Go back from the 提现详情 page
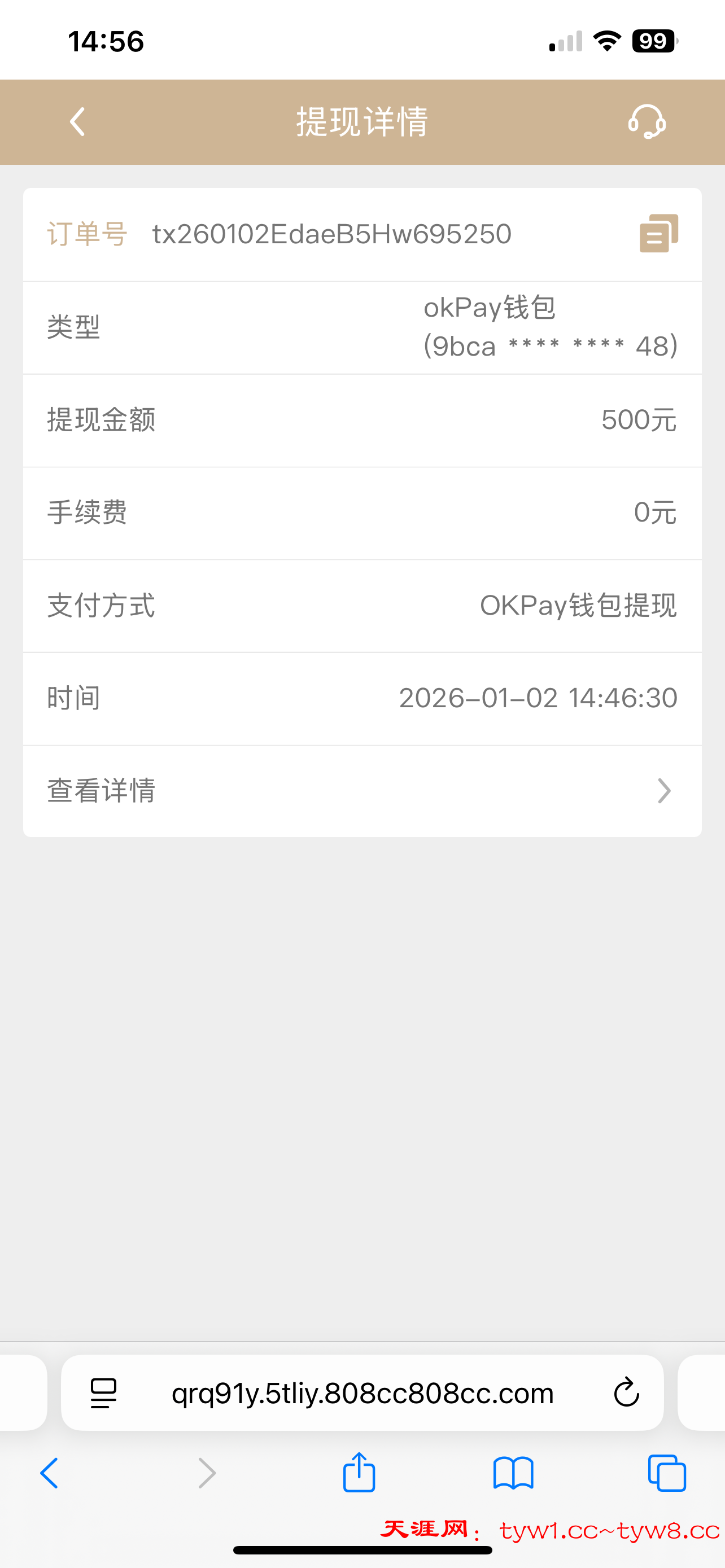Image resolution: width=725 pixels, height=1568 pixels. point(77,122)
